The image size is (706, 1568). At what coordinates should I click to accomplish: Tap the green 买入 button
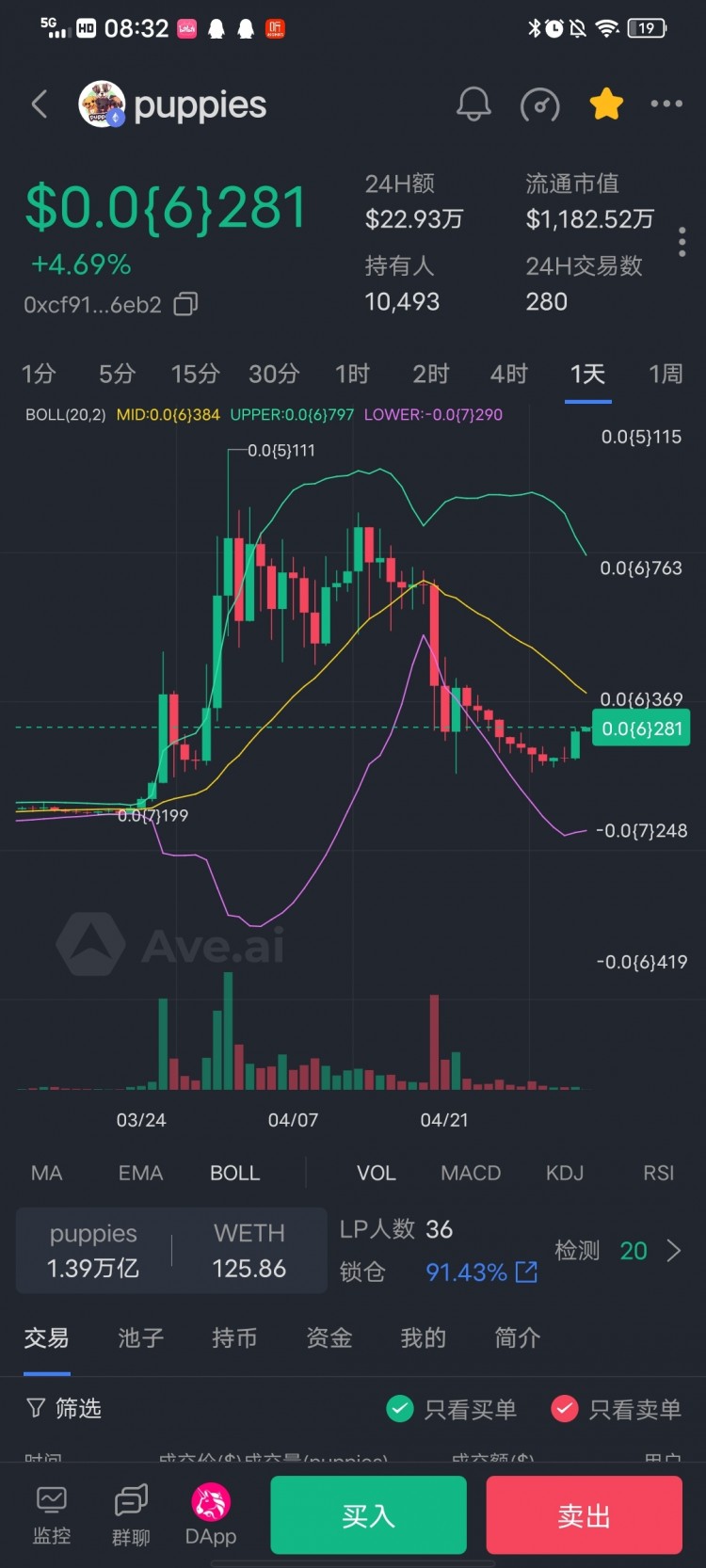pyautogui.click(x=368, y=1514)
